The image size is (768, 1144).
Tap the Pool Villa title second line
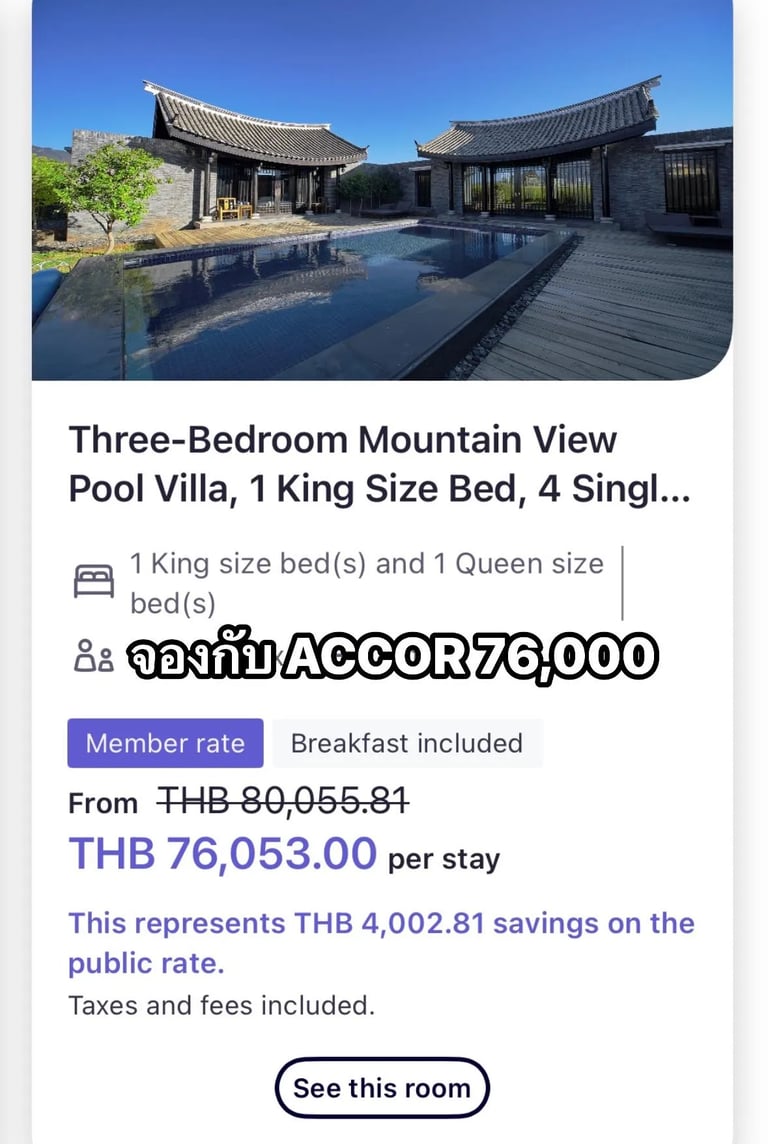point(343,489)
